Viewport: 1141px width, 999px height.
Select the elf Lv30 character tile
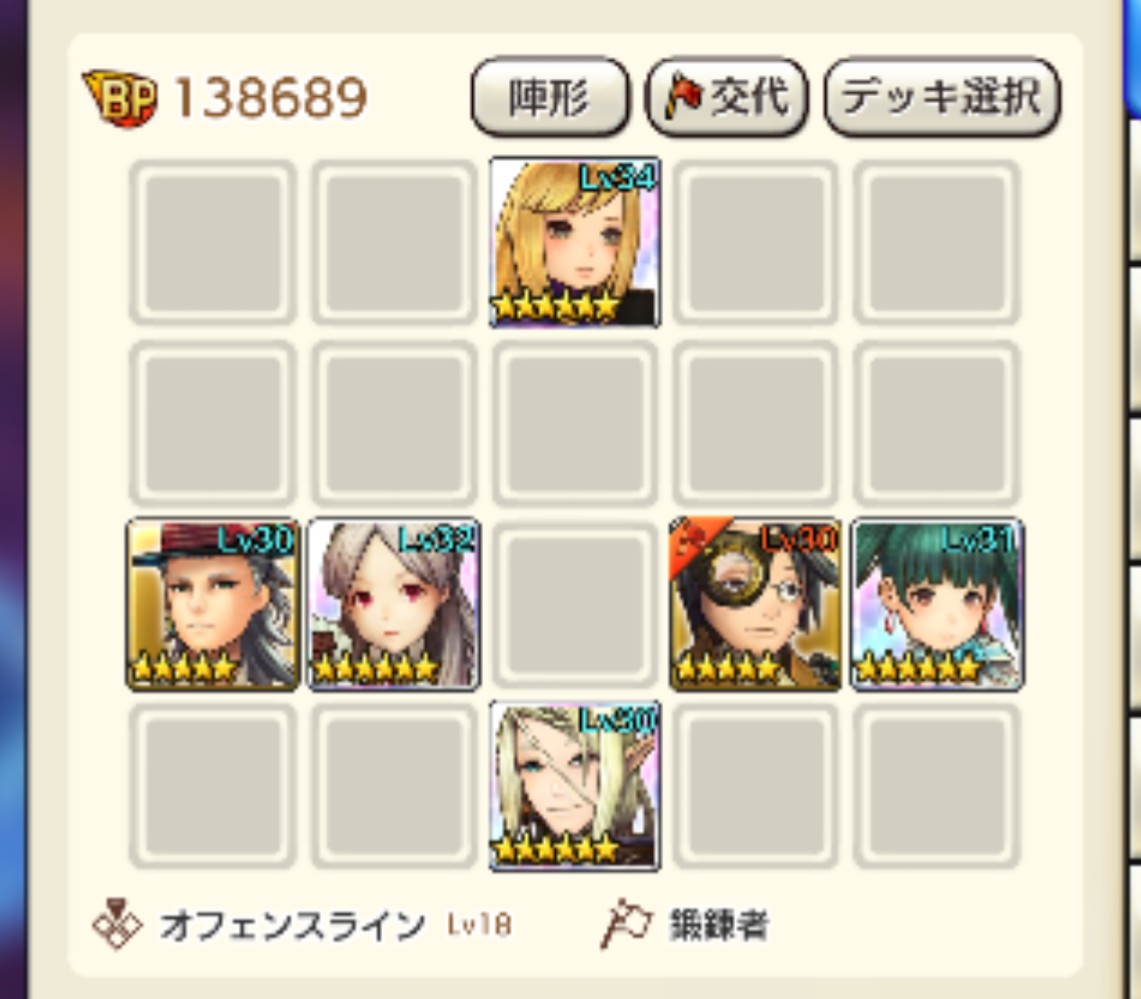[x=575, y=786]
